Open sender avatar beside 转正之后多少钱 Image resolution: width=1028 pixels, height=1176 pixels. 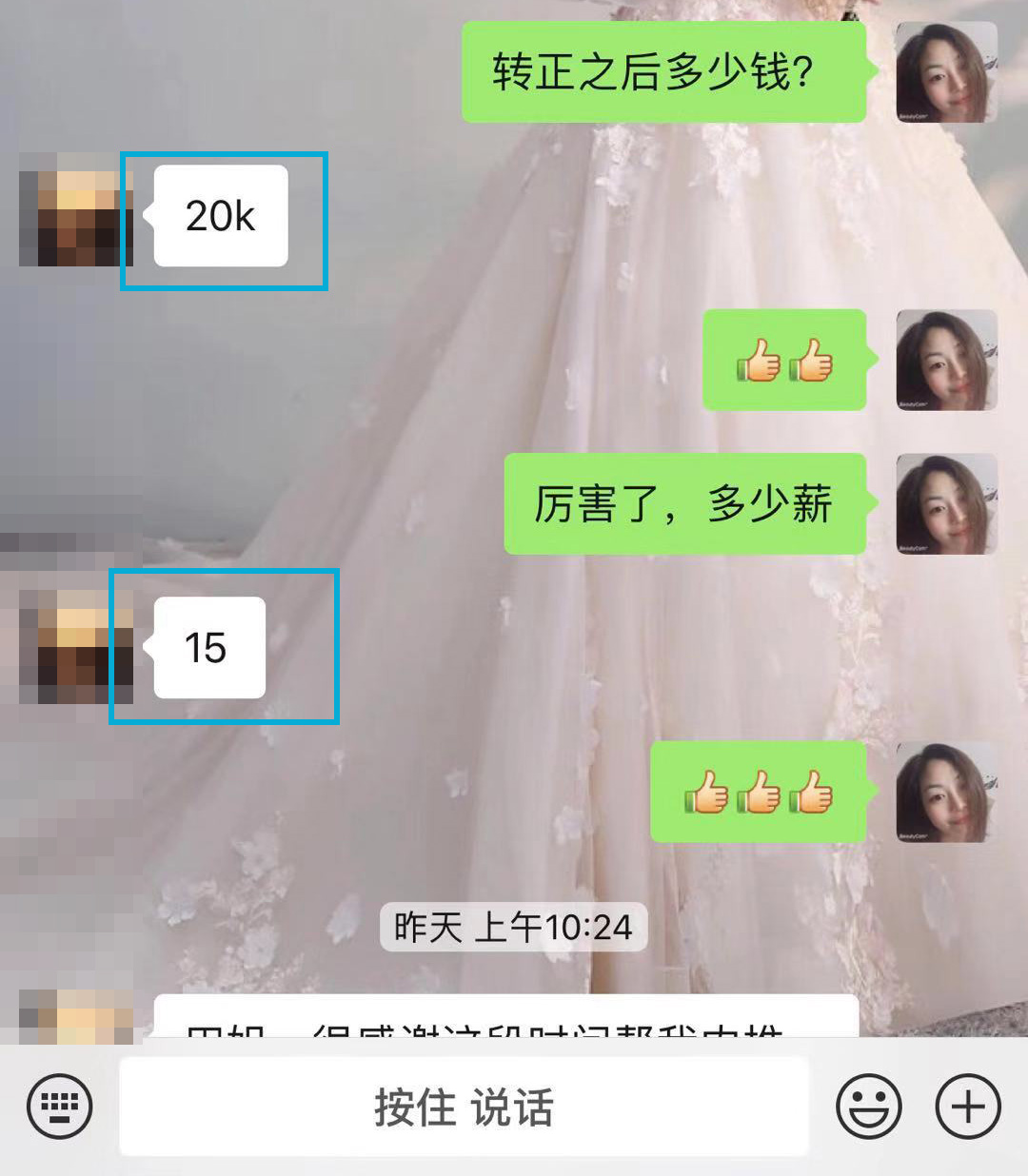(946, 72)
